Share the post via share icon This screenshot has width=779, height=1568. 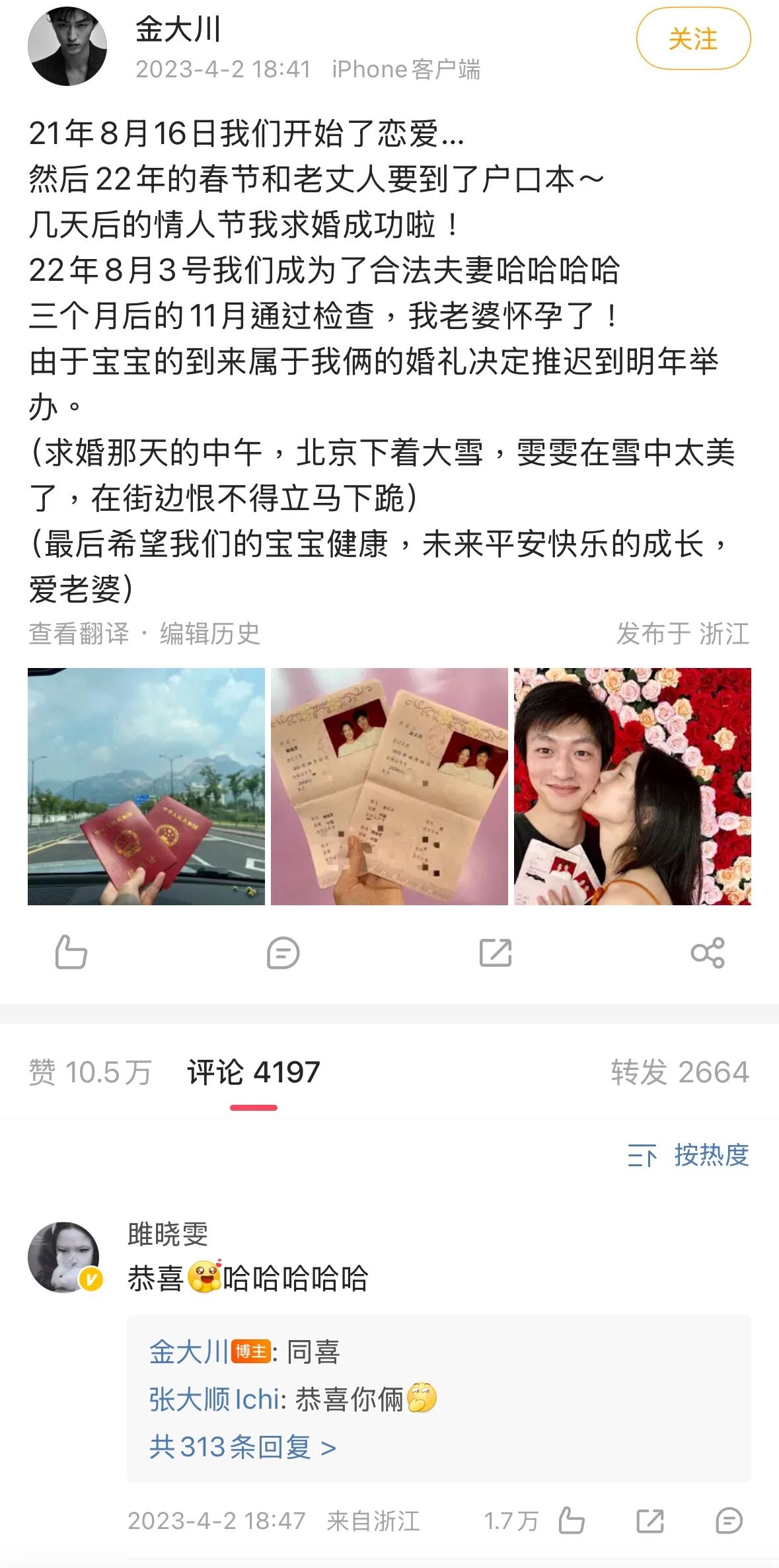click(707, 952)
